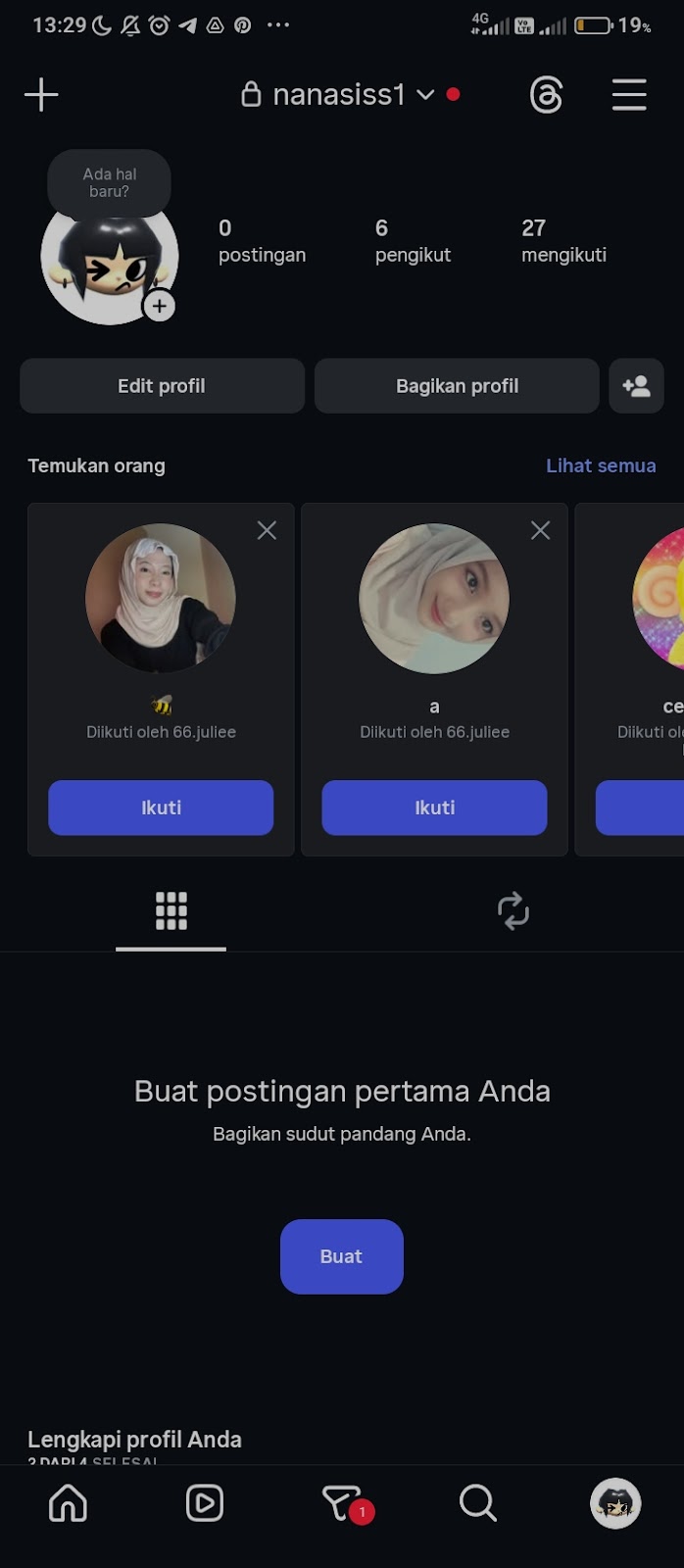Image resolution: width=684 pixels, height=1568 pixels.
Task: Follow the bee emoji suggested account
Action: [x=161, y=808]
